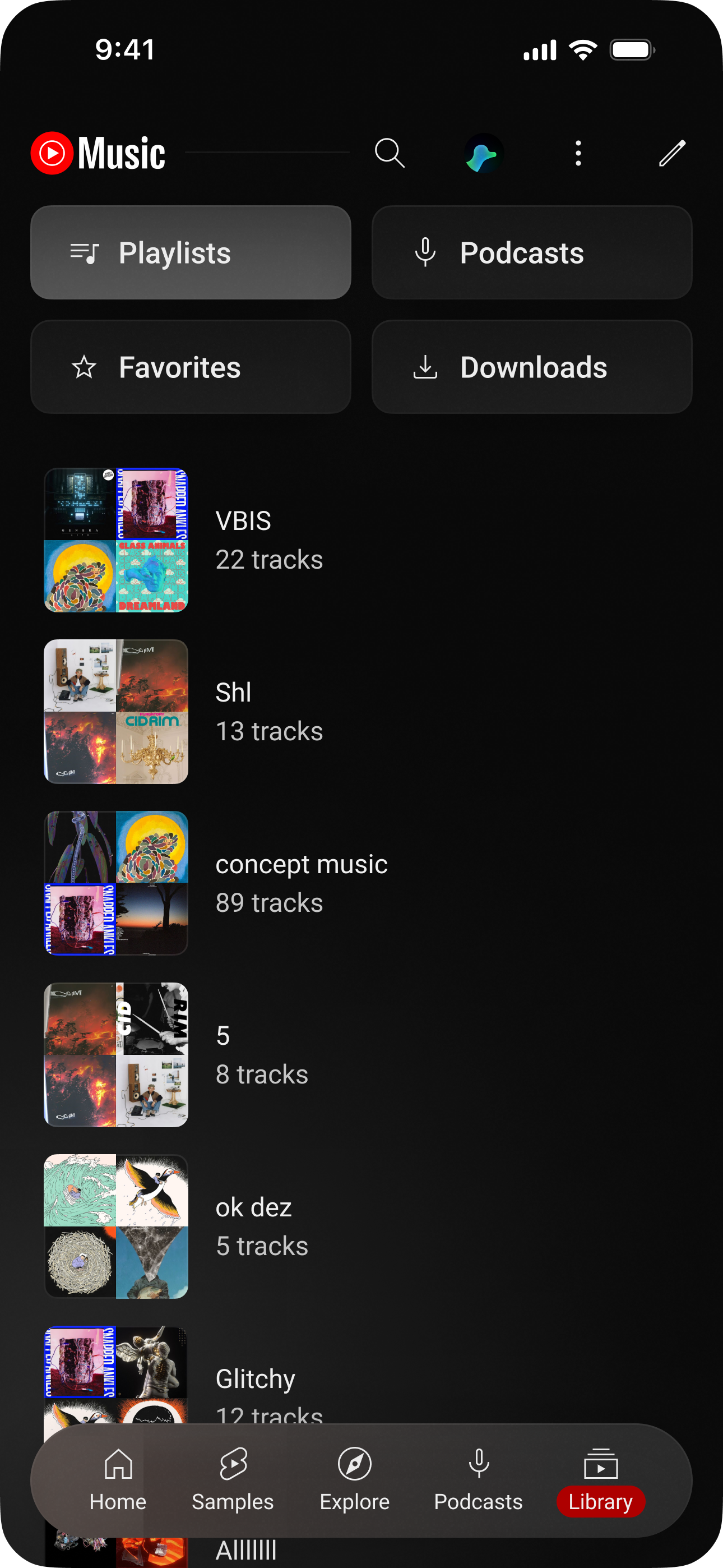The image size is (723, 1568).
Task: Open the concept music playlist
Action: pos(361,883)
